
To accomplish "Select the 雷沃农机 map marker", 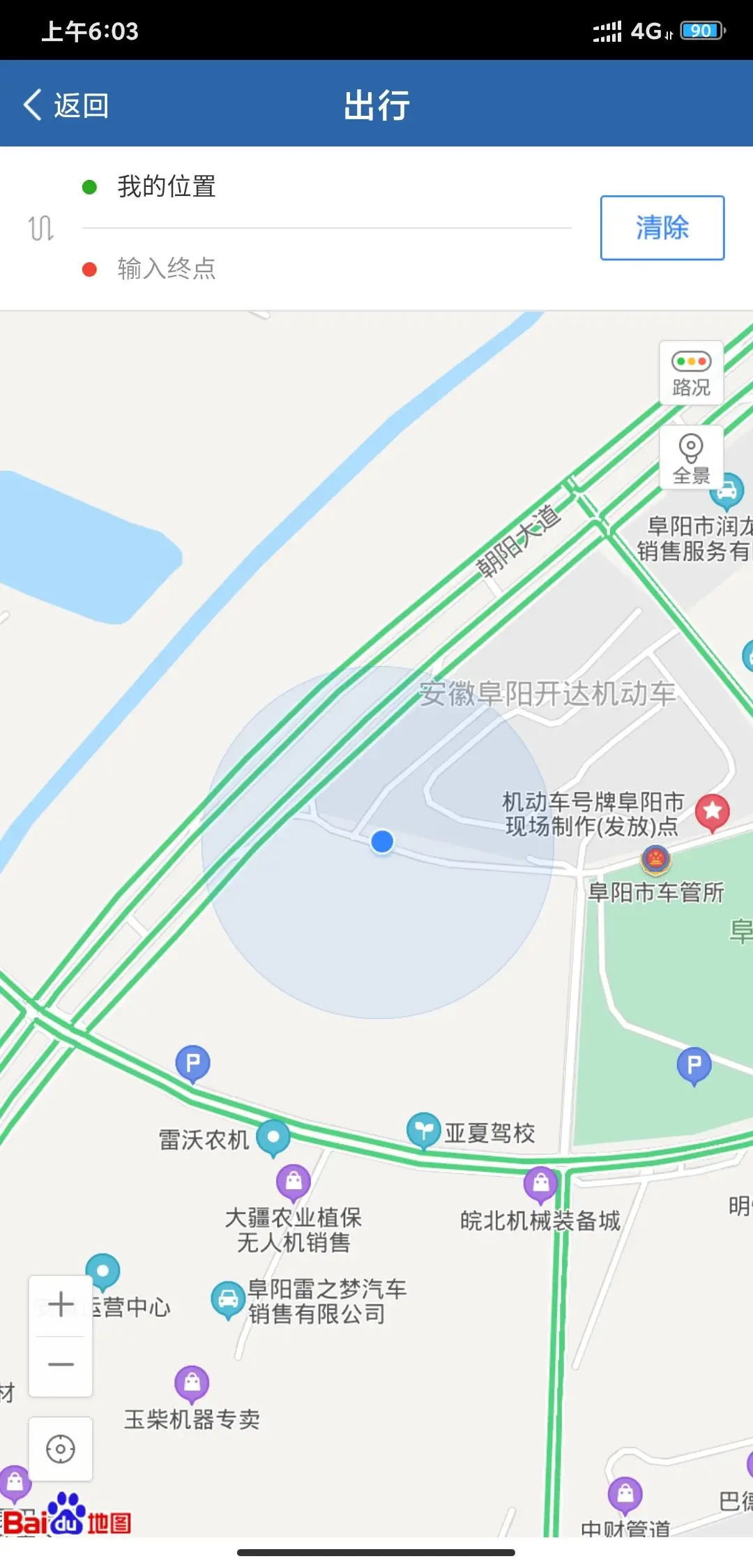I will (x=273, y=1138).
